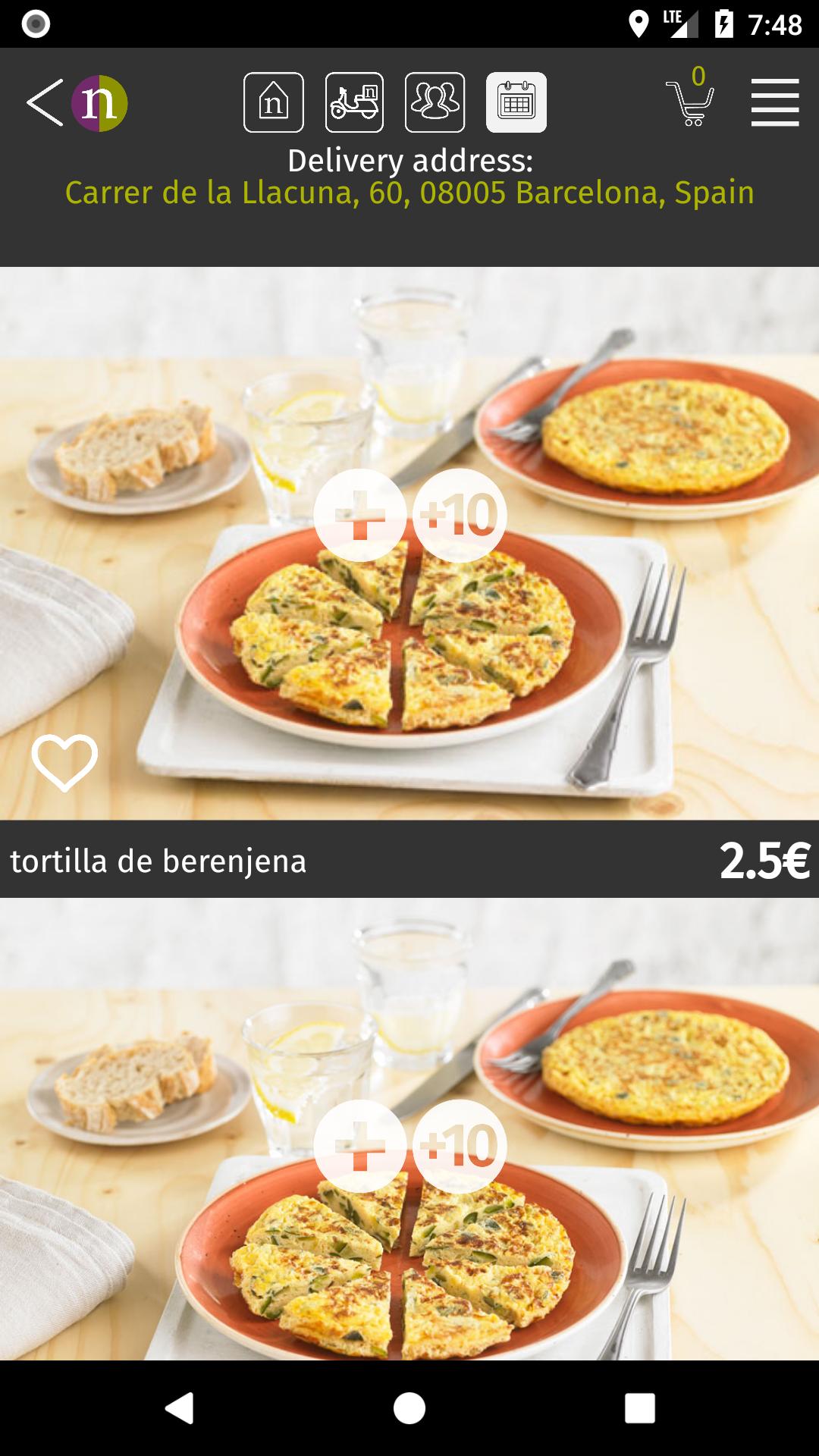Image resolution: width=819 pixels, height=1456 pixels.
Task: Add ten tortilla de berenjena to cart
Action: (460, 515)
